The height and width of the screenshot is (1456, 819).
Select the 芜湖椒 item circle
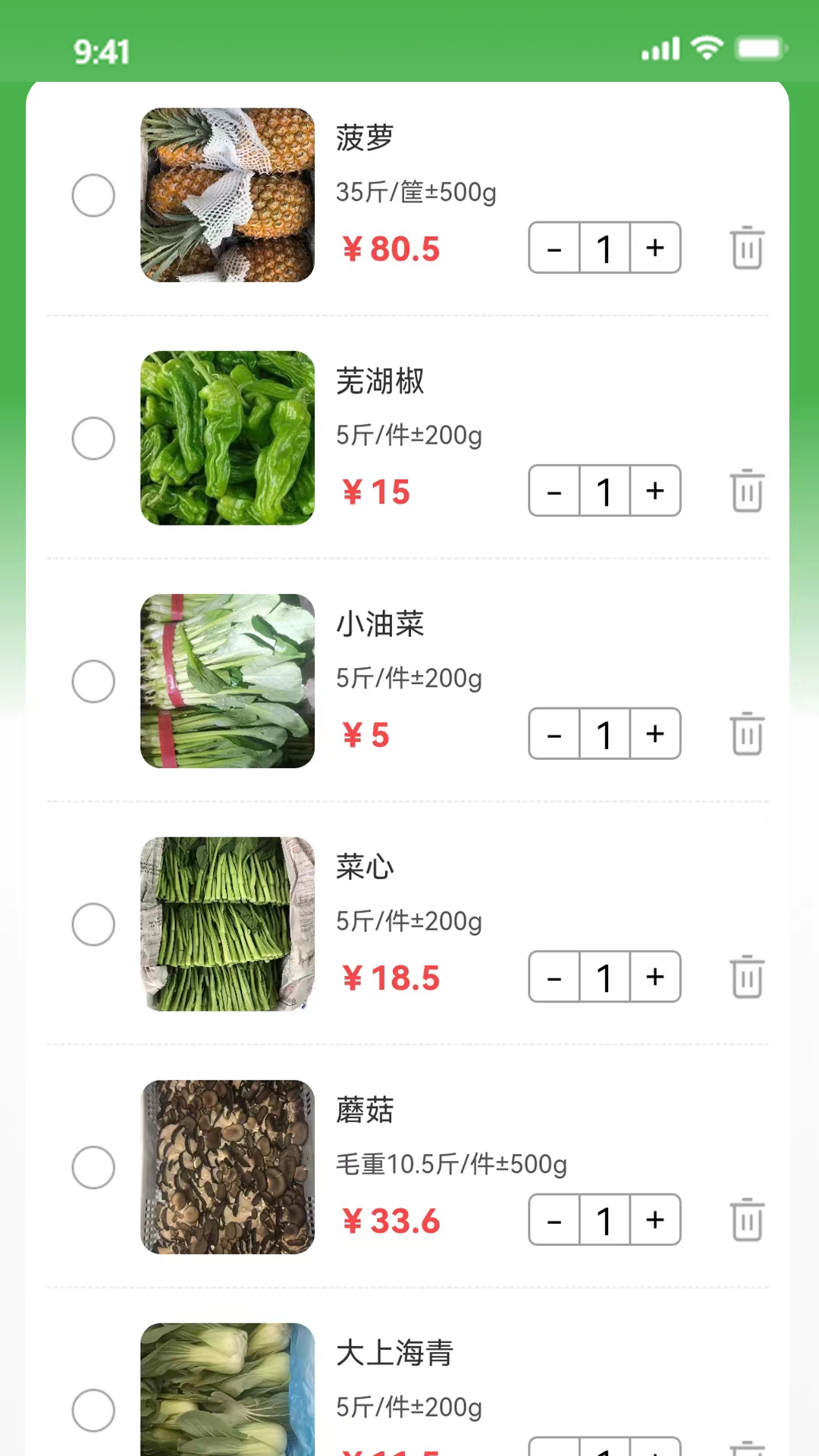click(93, 438)
